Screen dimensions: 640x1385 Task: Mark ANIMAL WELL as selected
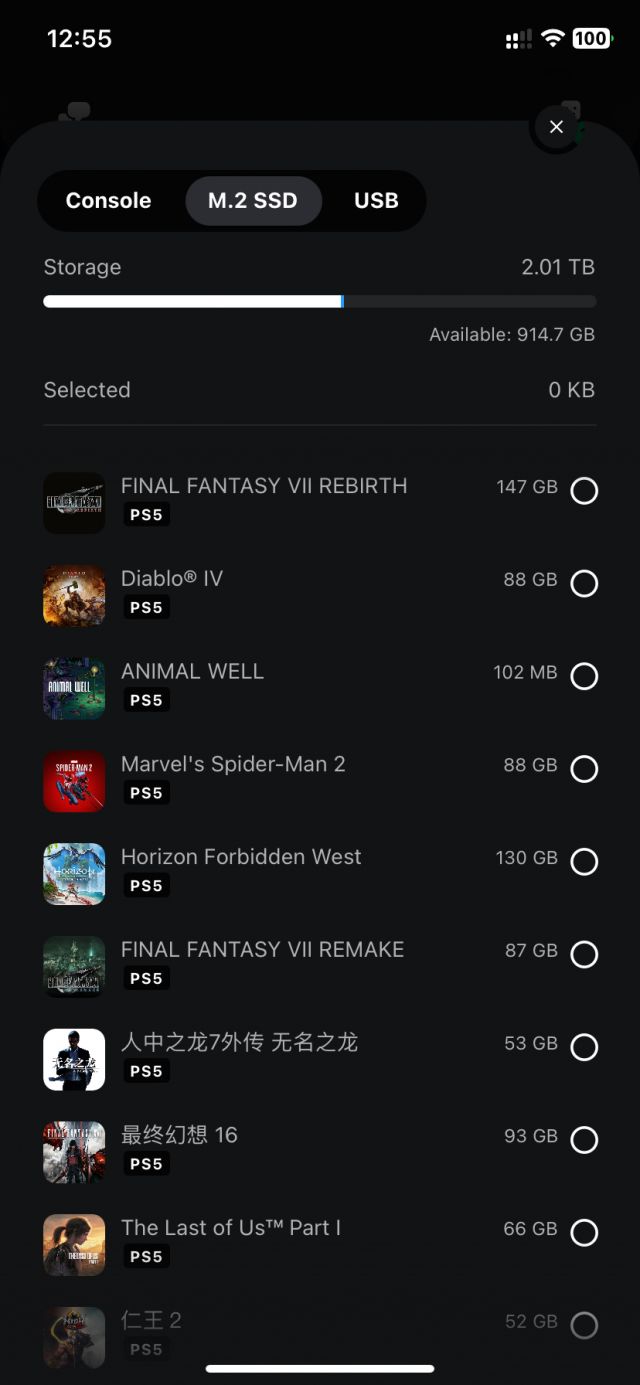pyautogui.click(x=584, y=676)
